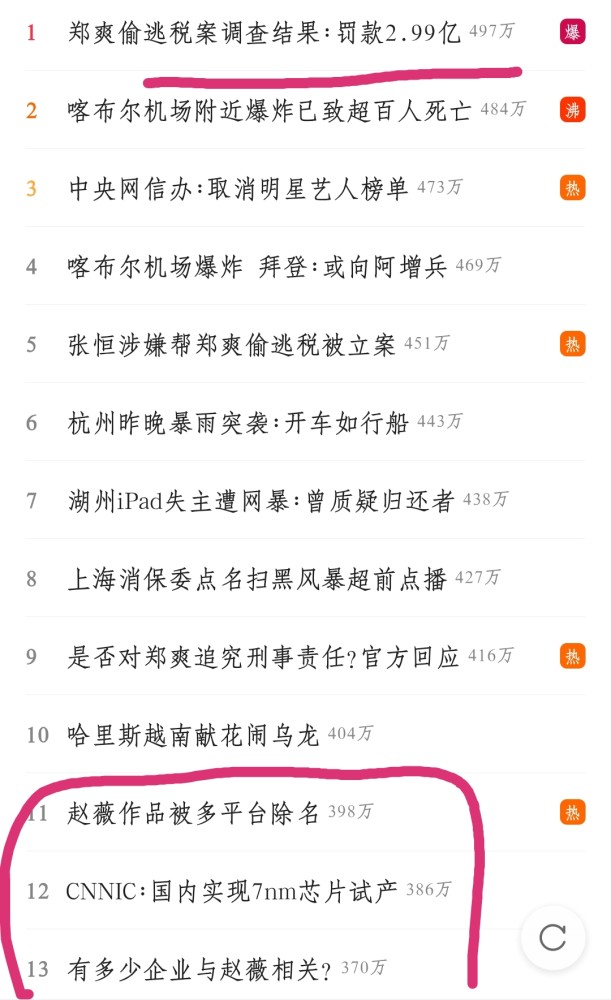The width and height of the screenshot is (611, 1000).
Task: Open the top trend on the 郑爽偷逃税案 2.99亿 fine
Action: 265,33
